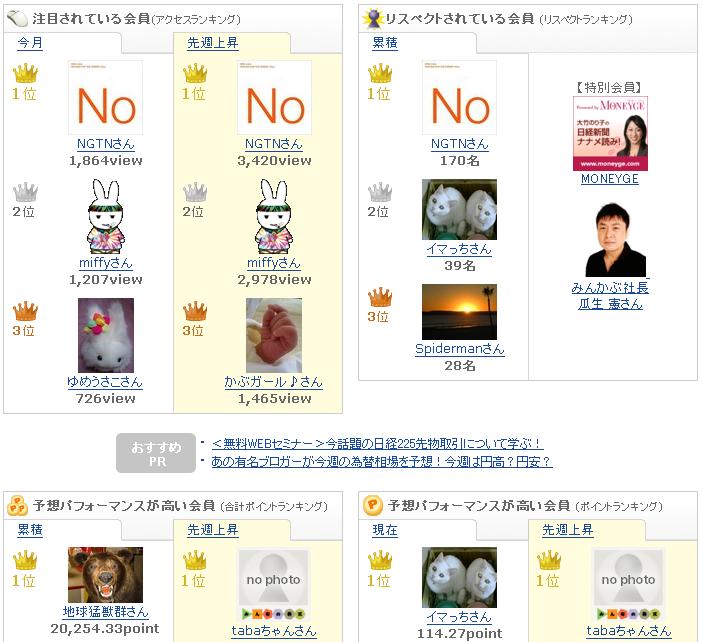
Task: Tap 地球猛獣群さん's bear profile photo
Action: click(105, 575)
